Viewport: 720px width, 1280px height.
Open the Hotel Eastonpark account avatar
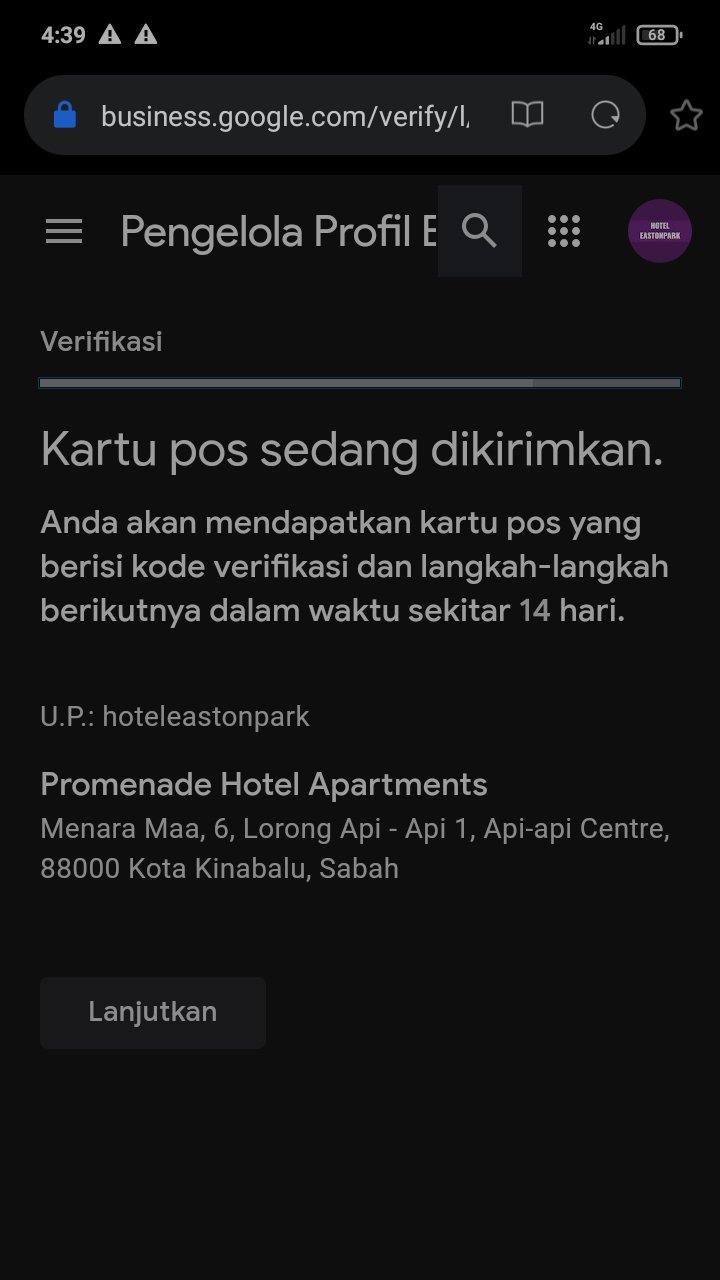(660, 231)
